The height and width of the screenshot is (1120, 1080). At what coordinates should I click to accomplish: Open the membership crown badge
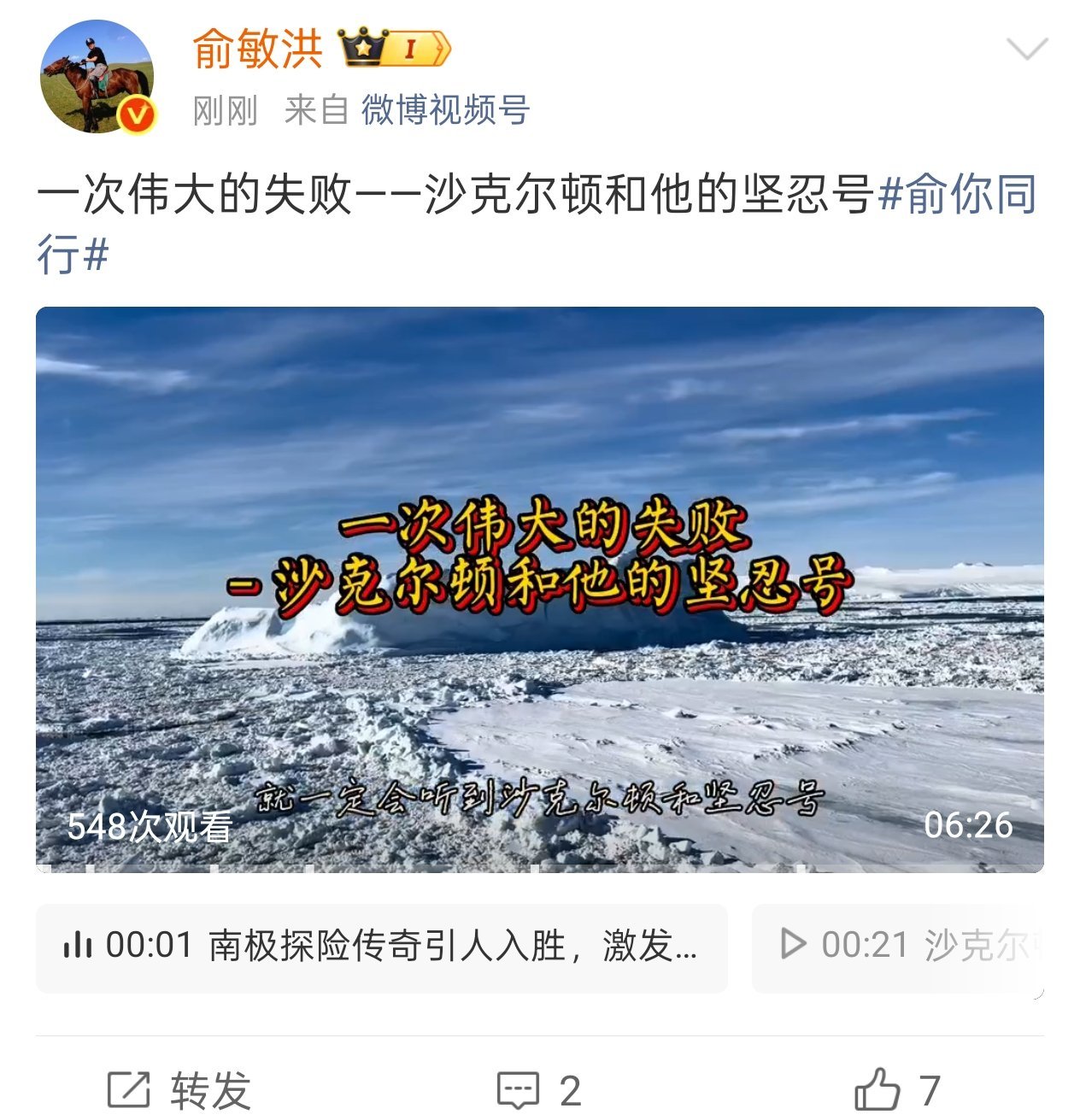coord(394,49)
